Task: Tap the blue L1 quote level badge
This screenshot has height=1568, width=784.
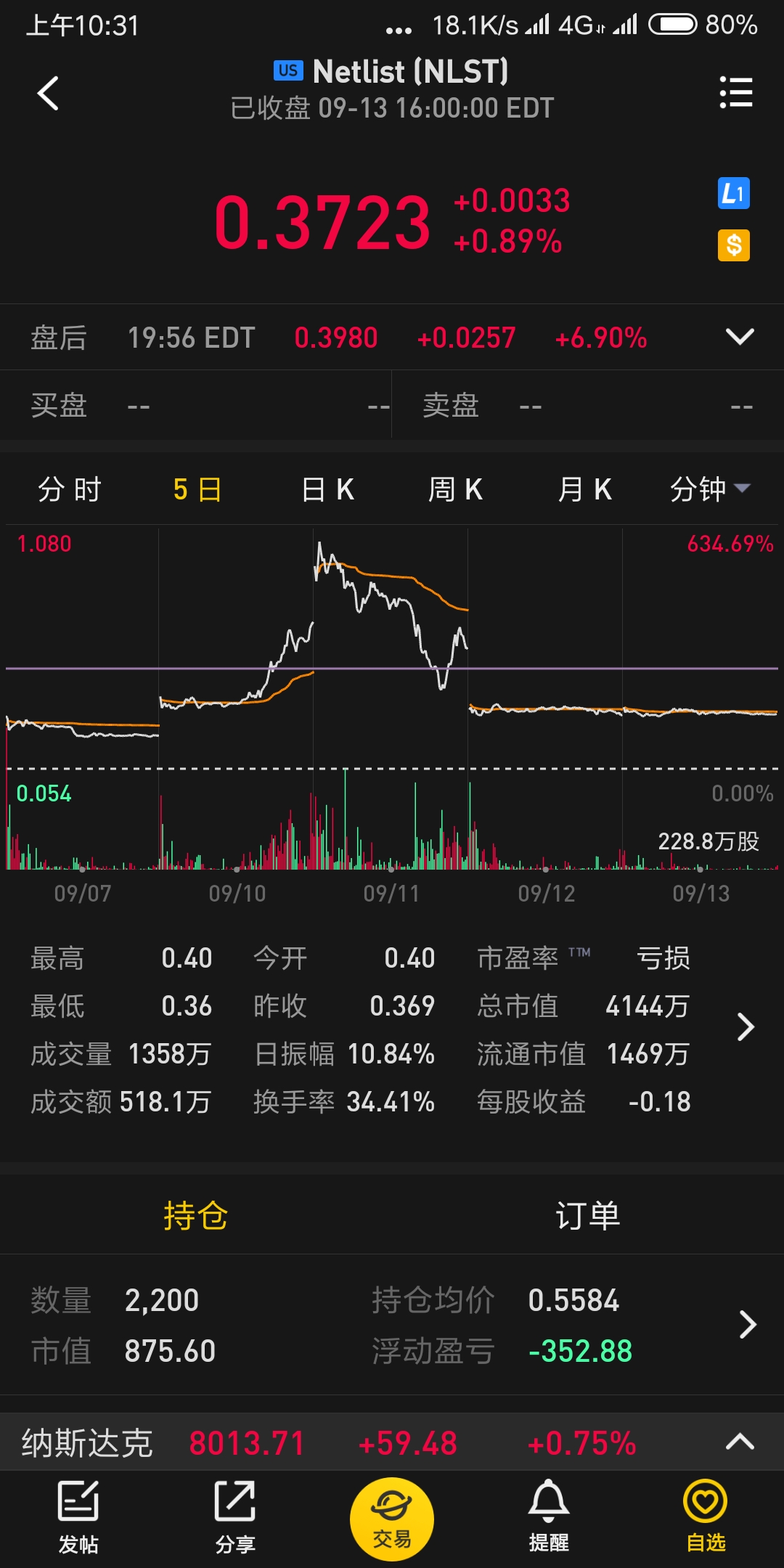Action: click(734, 193)
